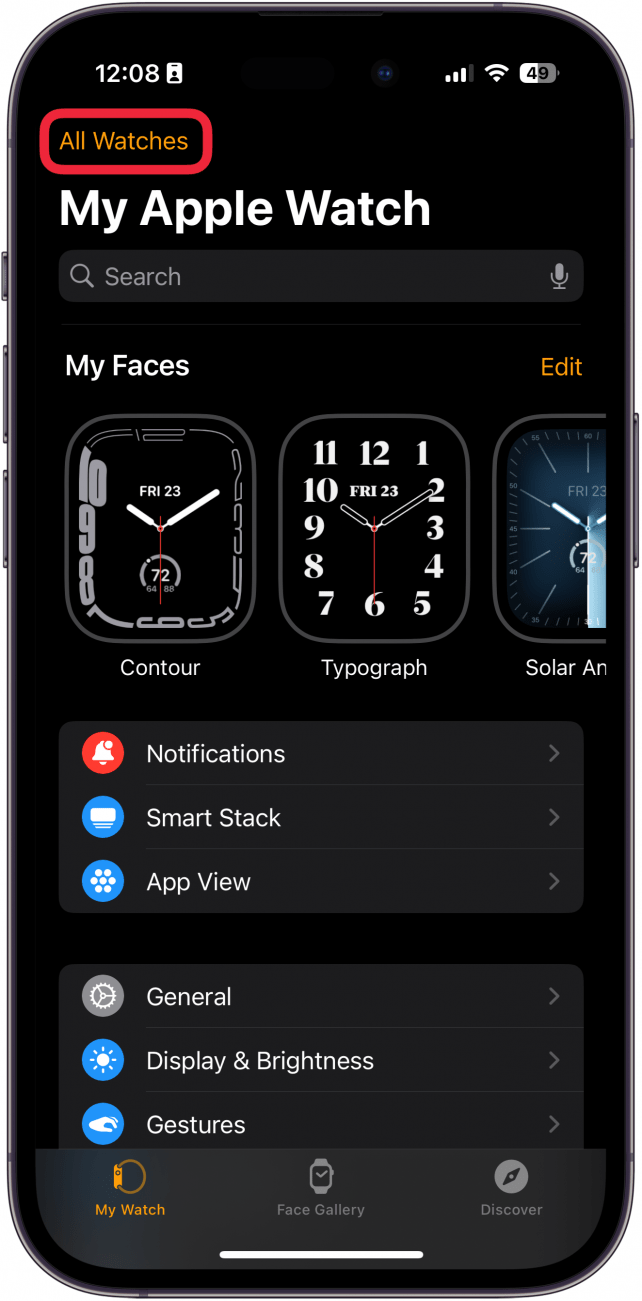Open Notifications settings
Screen dimensions: 642x1301
tap(321, 753)
